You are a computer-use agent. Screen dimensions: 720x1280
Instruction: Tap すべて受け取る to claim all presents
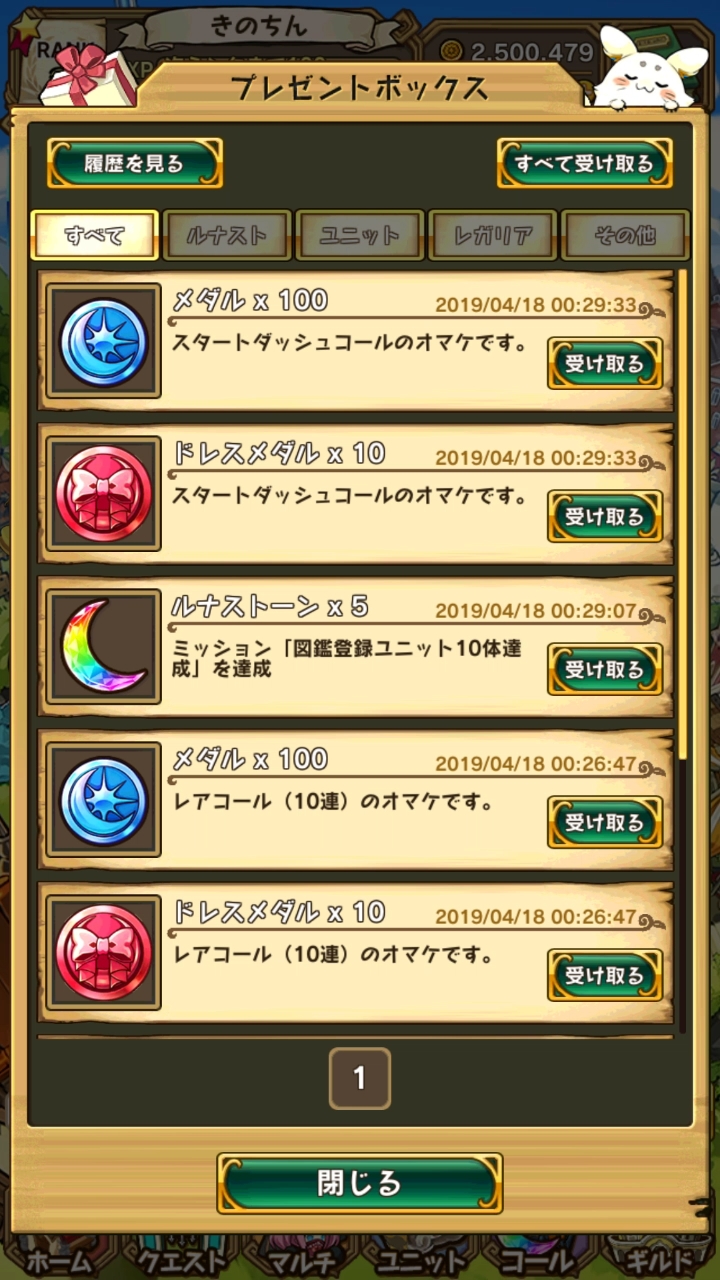coord(584,164)
